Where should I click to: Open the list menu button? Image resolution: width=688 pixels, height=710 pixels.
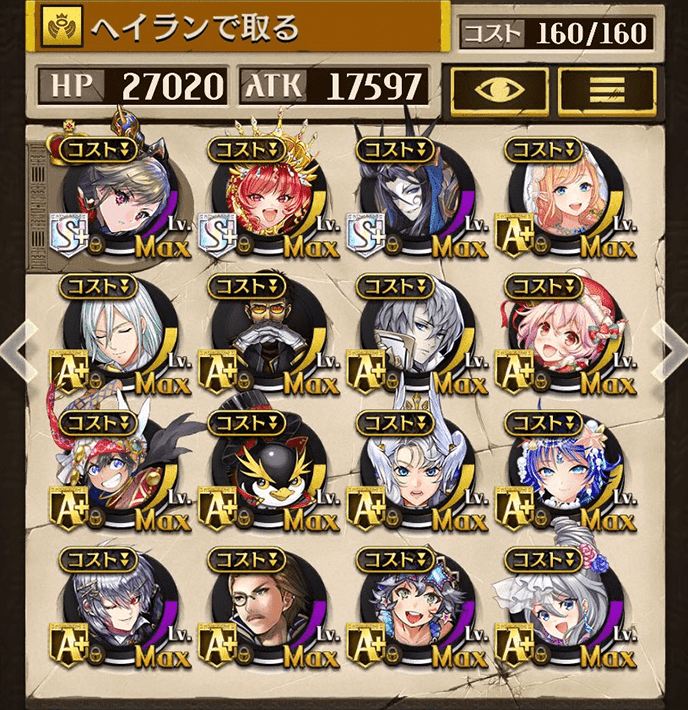[607, 89]
